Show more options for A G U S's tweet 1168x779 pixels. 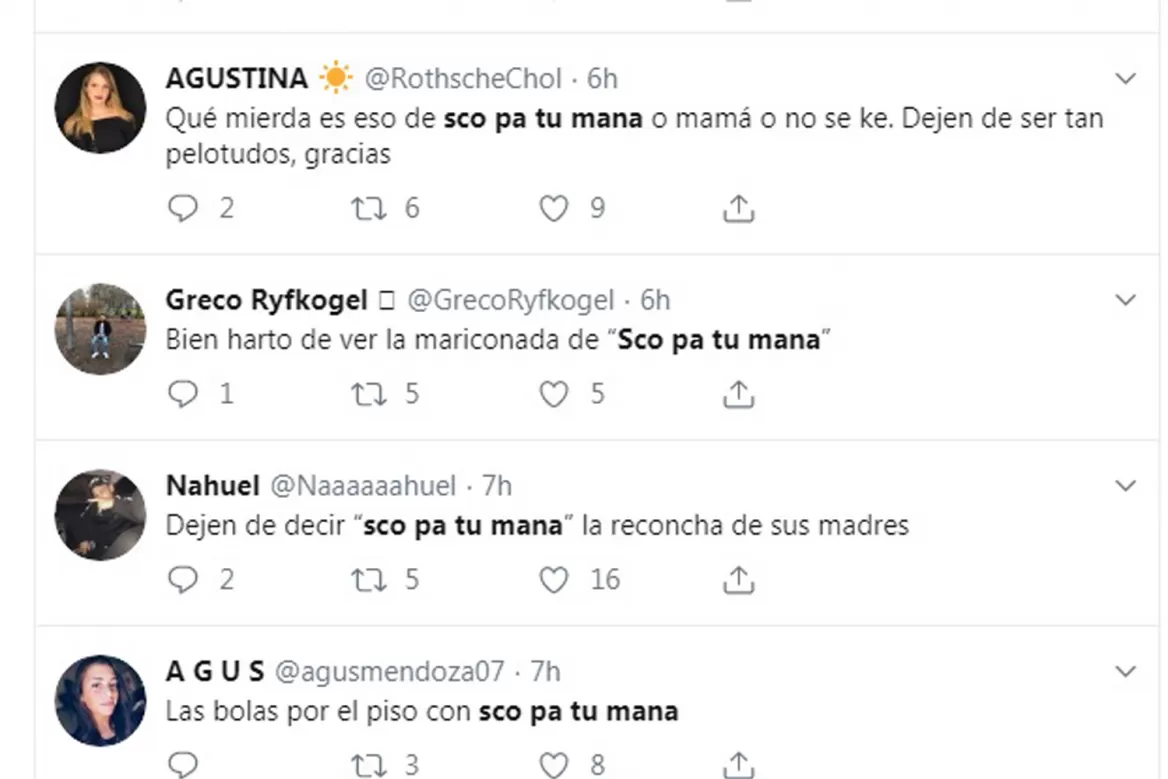[x=1126, y=672]
